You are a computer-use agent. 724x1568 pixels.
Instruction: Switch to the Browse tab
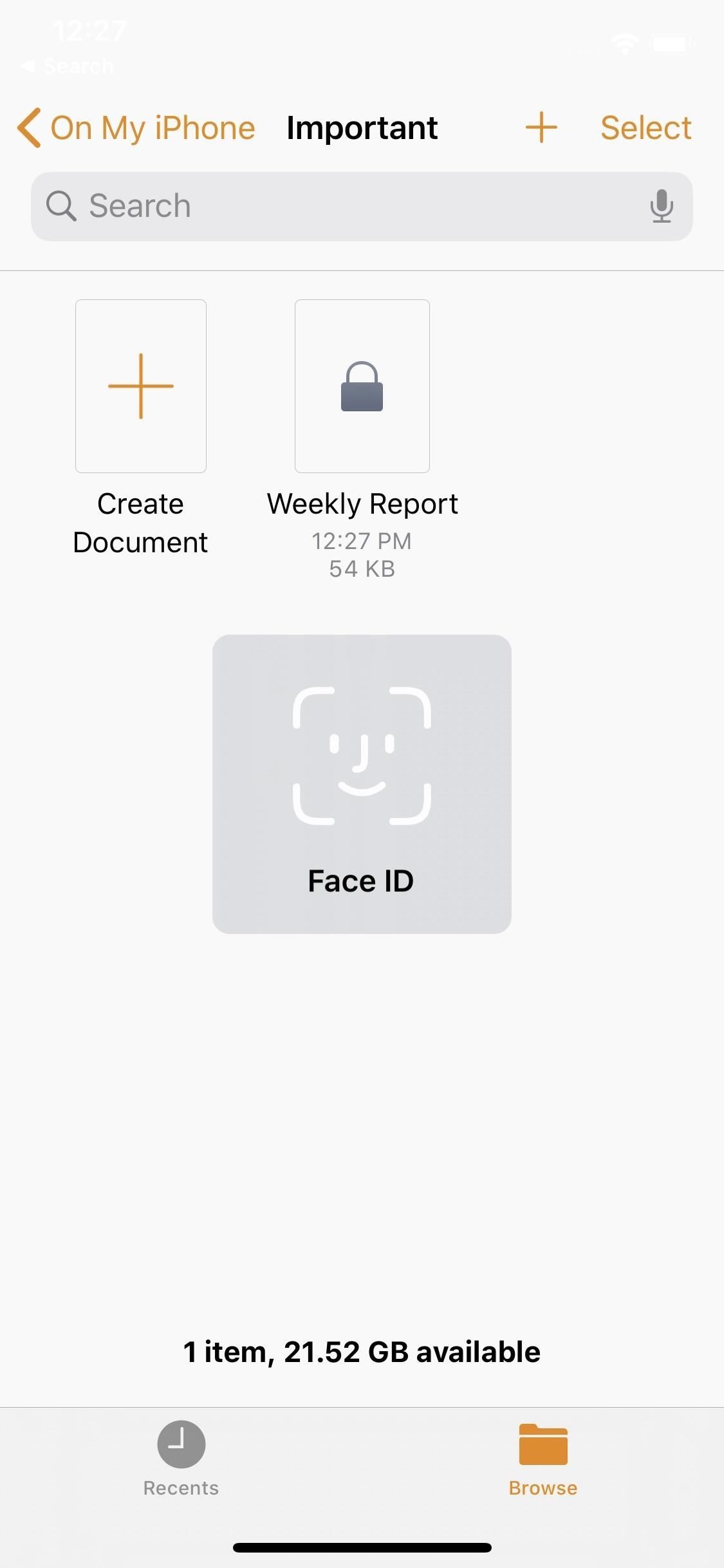(543, 1459)
